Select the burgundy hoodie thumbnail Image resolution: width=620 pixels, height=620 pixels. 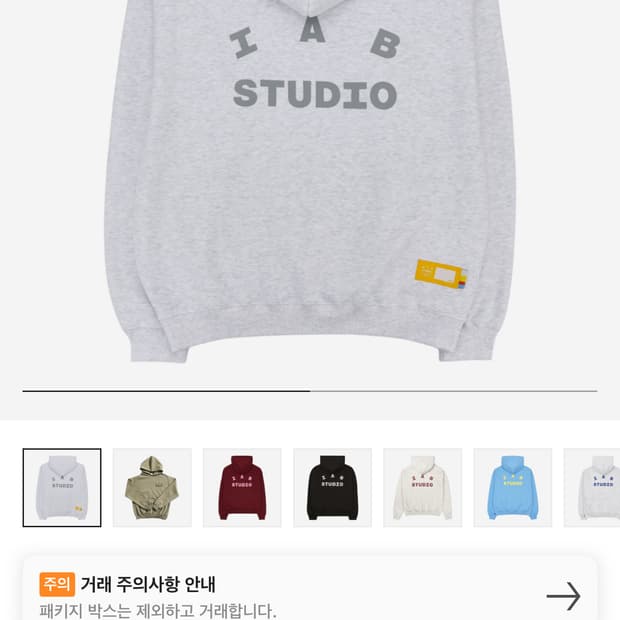[x=242, y=488]
